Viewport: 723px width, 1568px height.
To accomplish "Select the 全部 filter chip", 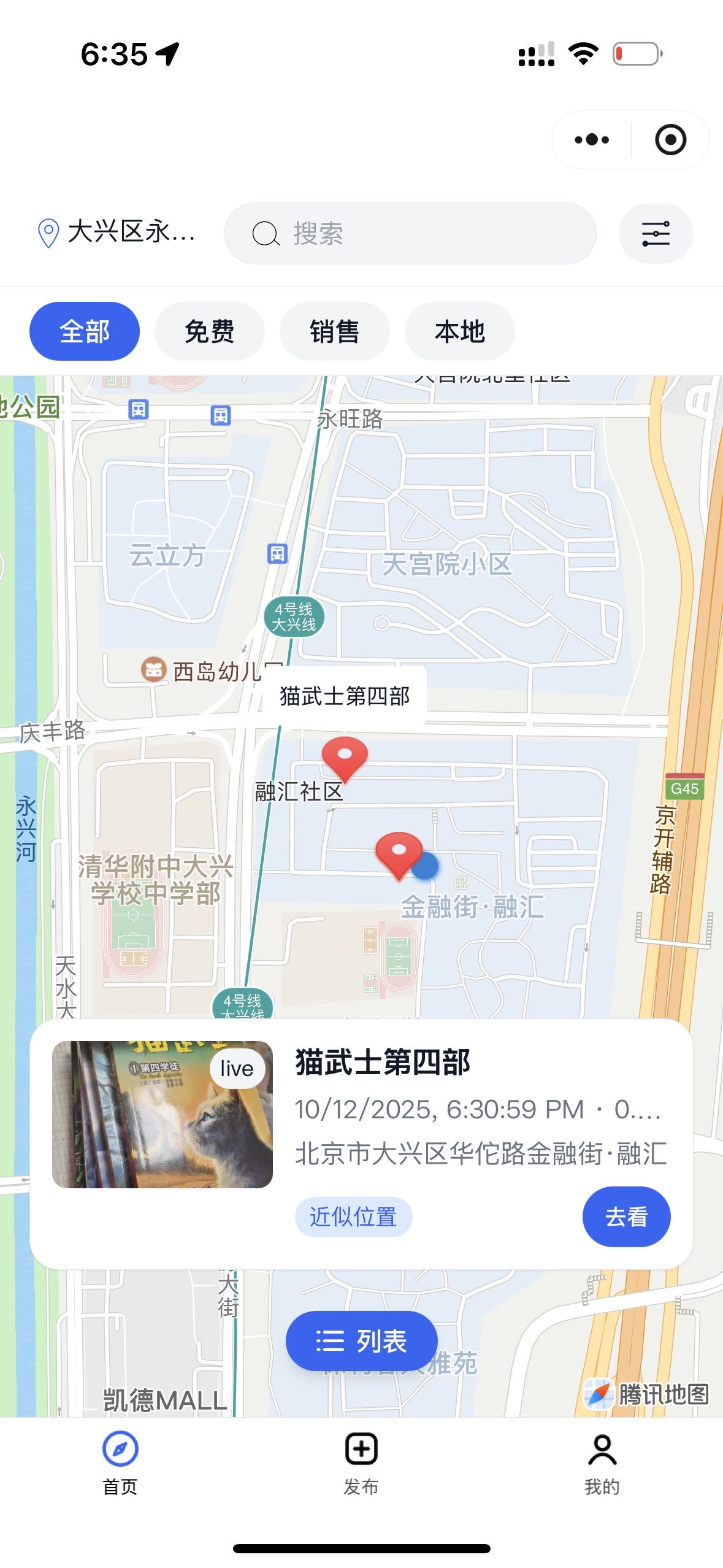I will [x=85, y=331].
